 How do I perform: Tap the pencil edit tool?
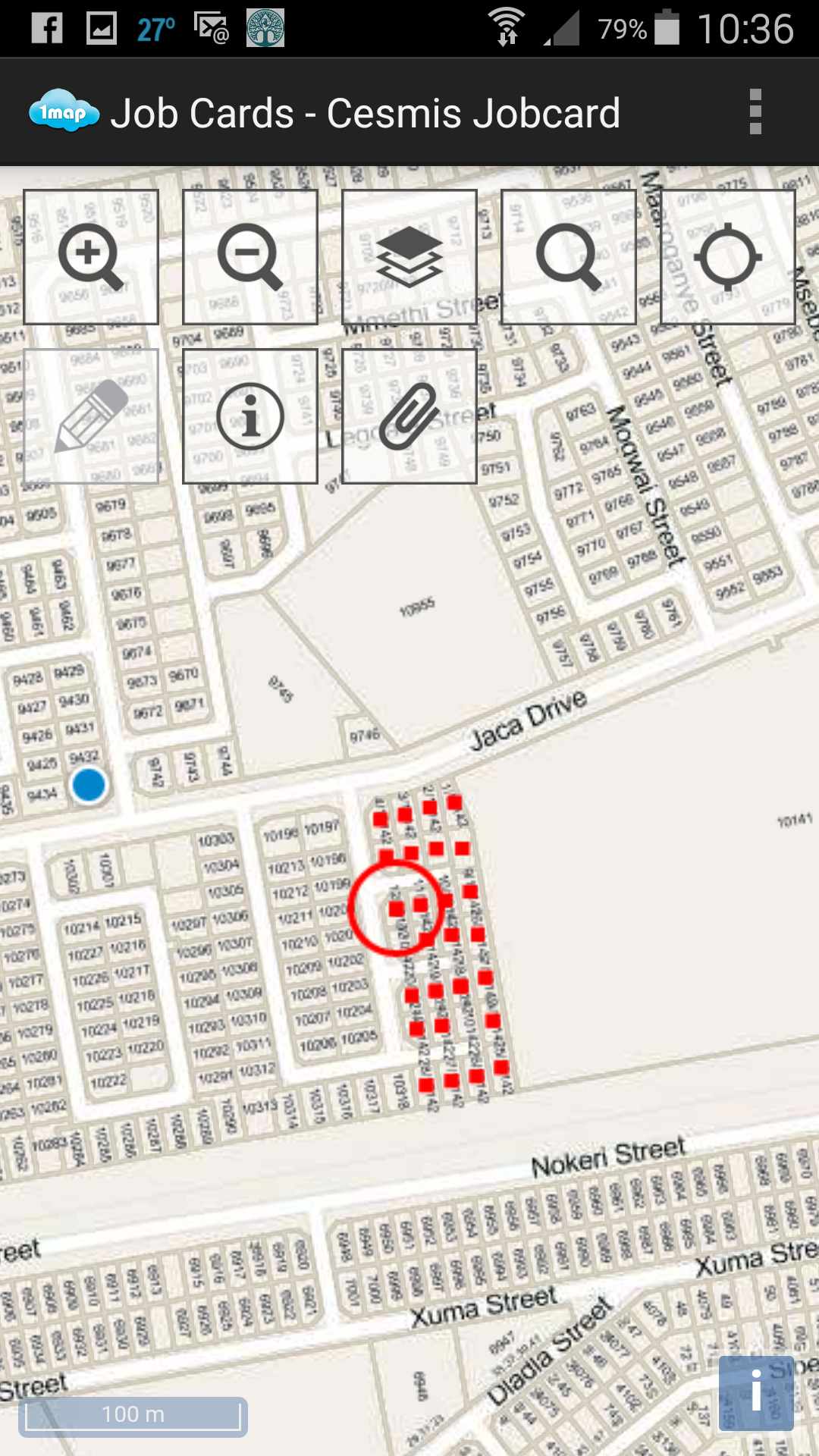pyautogui.click(x=91, y=416)
